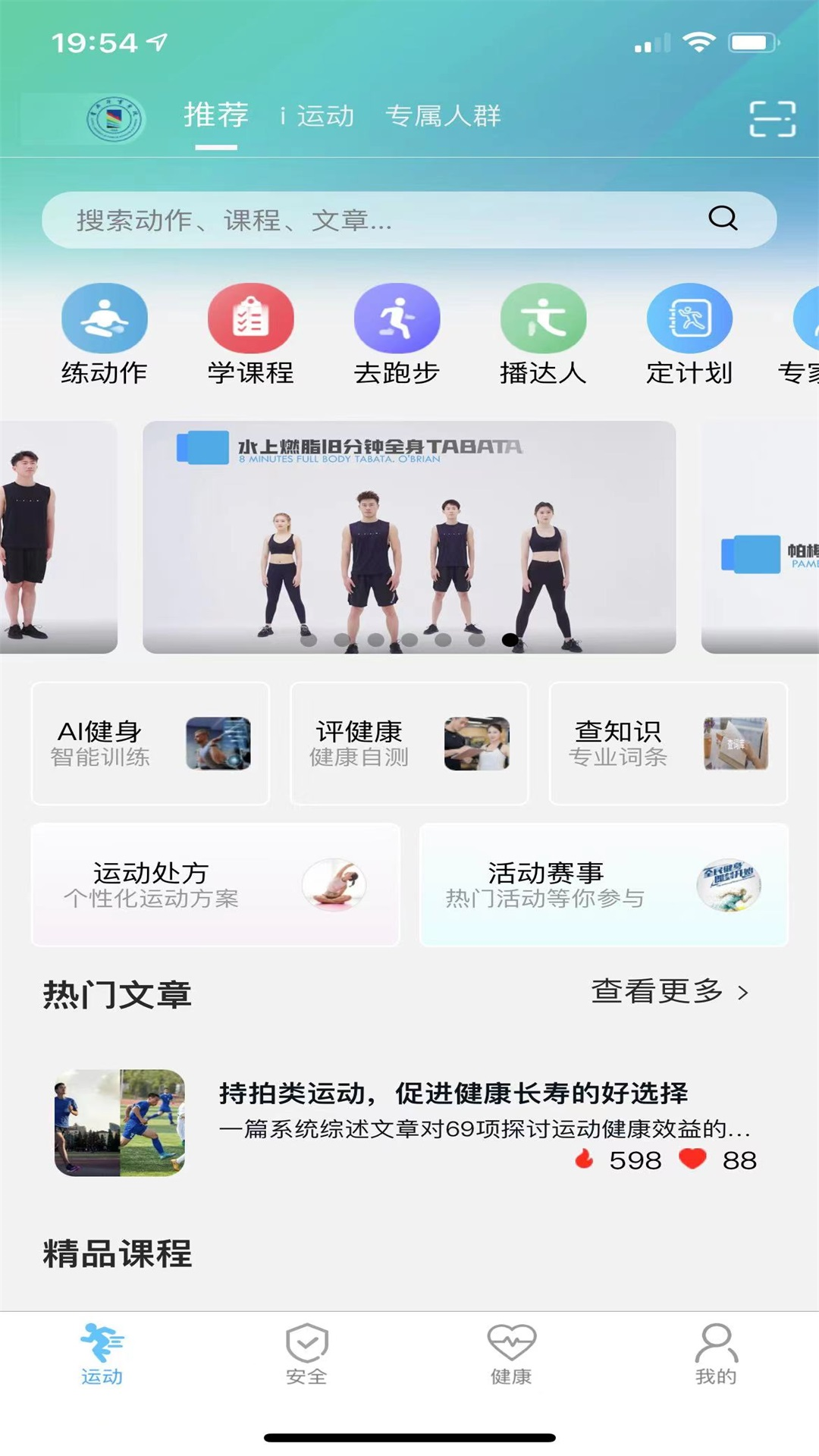This screenshot has height=1456, width=819.
Task: Switch to the 专属人群 tab
Action: [443, 116]
